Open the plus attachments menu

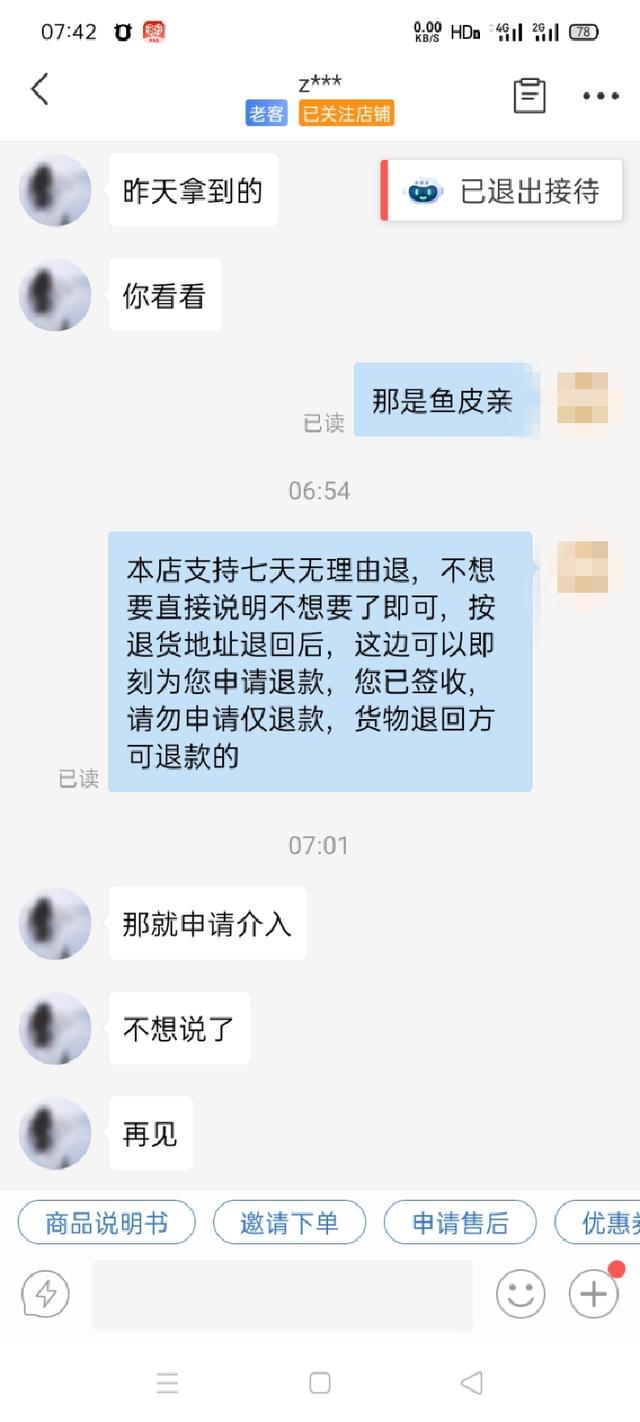[594, 1295]
